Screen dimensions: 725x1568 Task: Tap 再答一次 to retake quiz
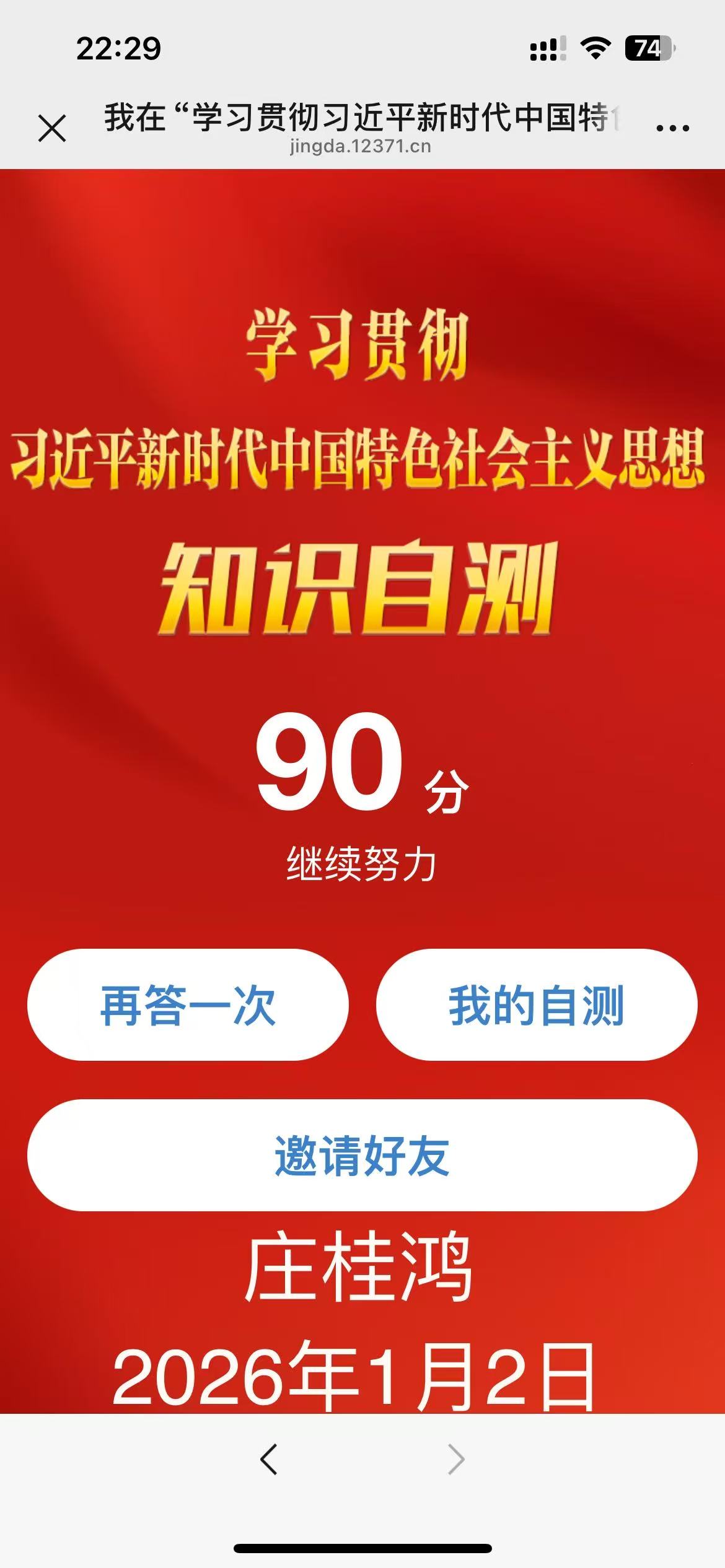click(188, 1006)
